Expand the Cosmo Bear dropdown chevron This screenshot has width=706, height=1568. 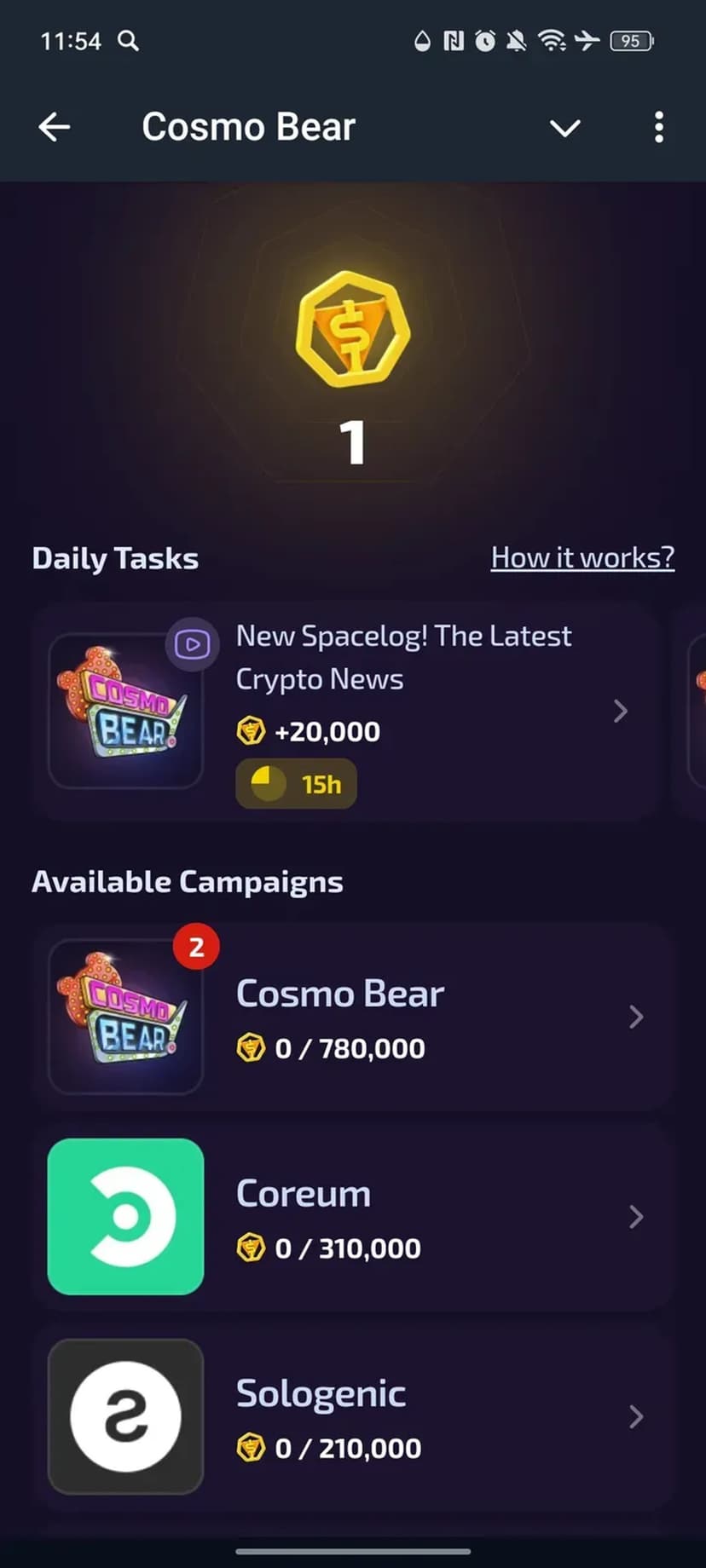coord(564,129)
